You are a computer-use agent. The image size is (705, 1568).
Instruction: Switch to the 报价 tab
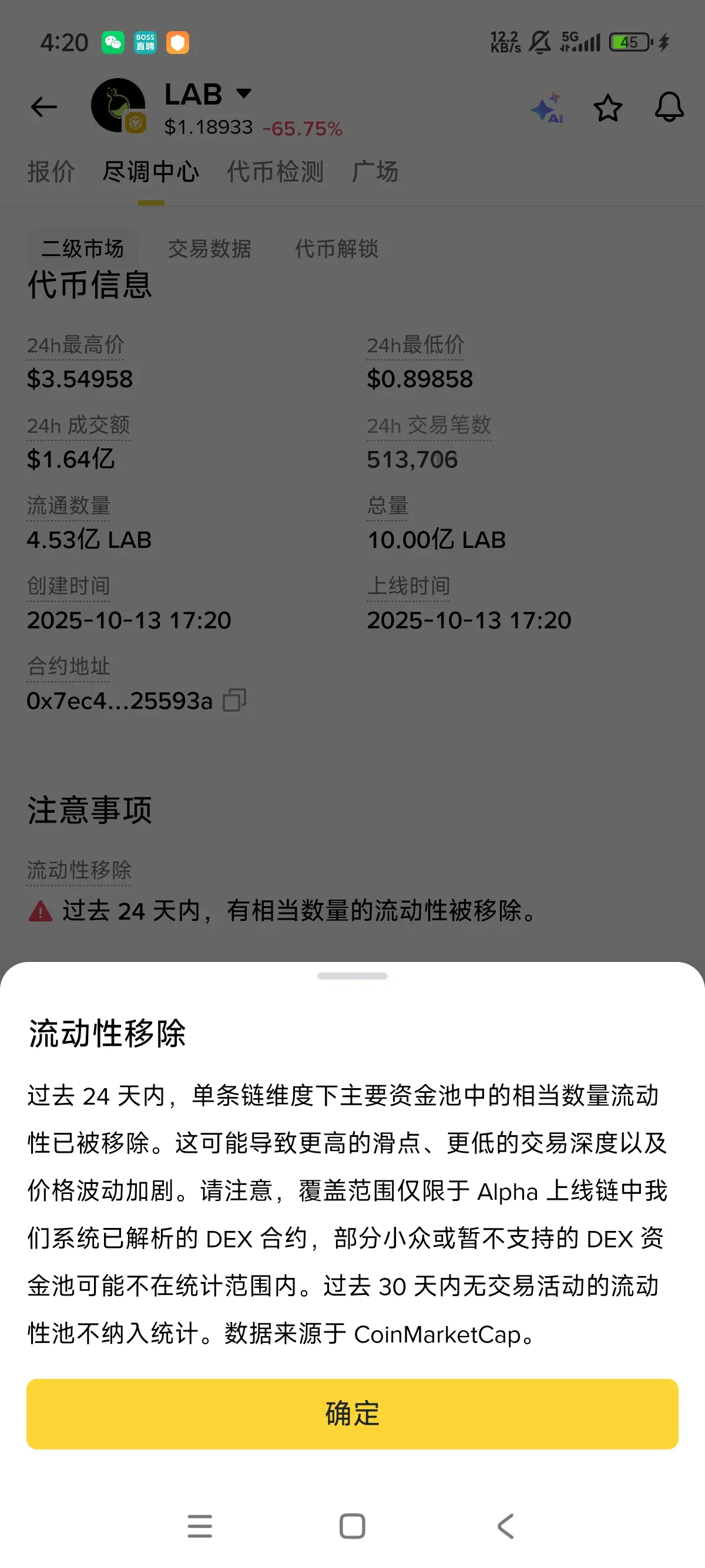coord(51,171)
